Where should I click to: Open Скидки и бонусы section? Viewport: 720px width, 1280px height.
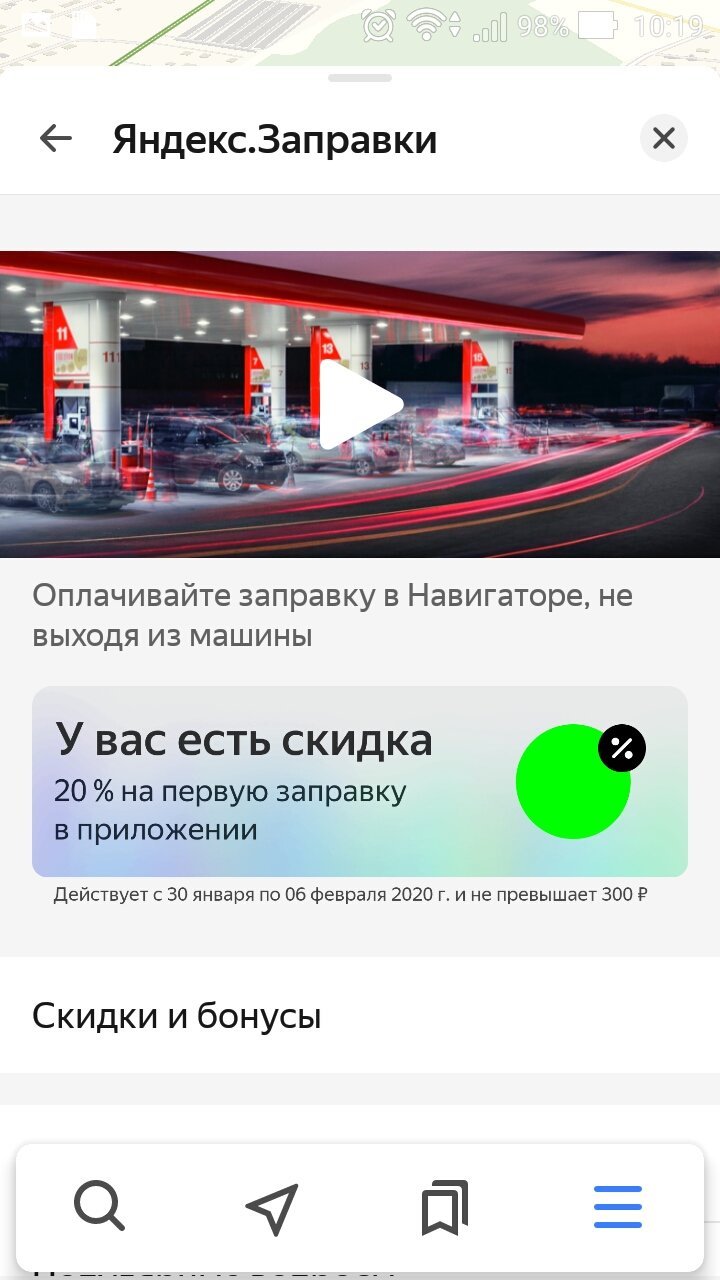click(x=360, y=1015)
